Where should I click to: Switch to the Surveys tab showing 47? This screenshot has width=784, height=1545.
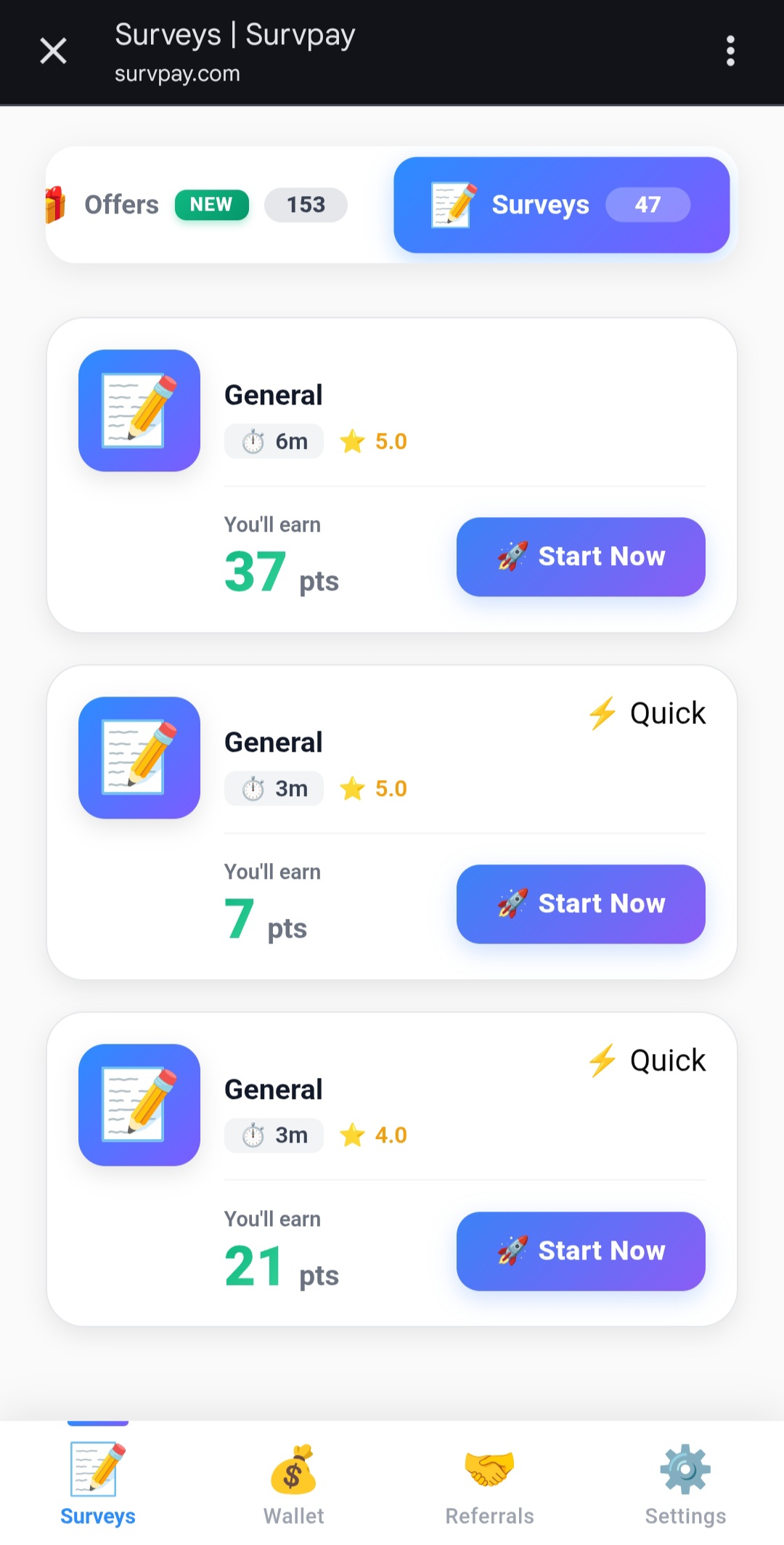[540, 204]
